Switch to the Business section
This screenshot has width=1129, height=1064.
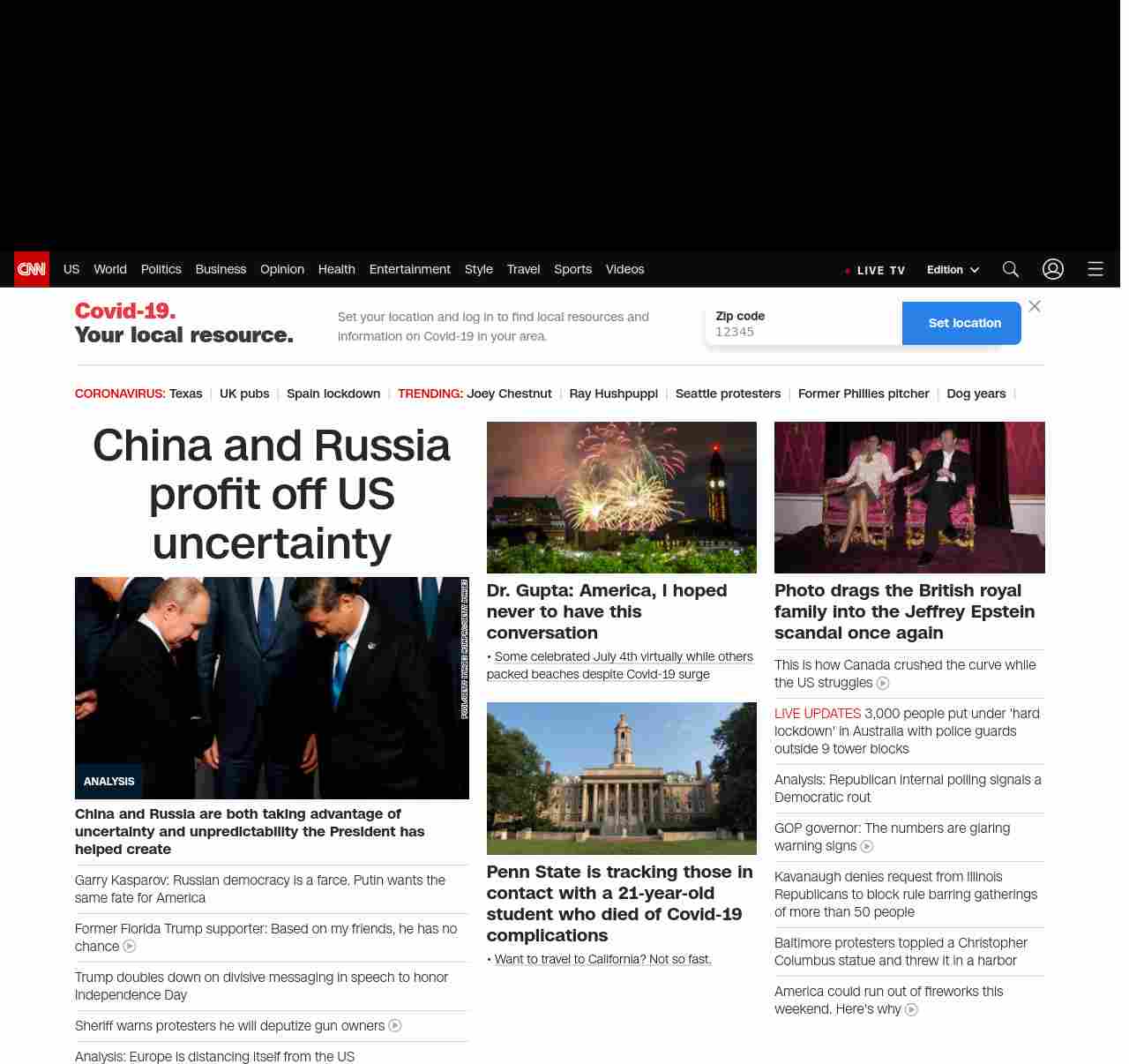pos(221,269)
